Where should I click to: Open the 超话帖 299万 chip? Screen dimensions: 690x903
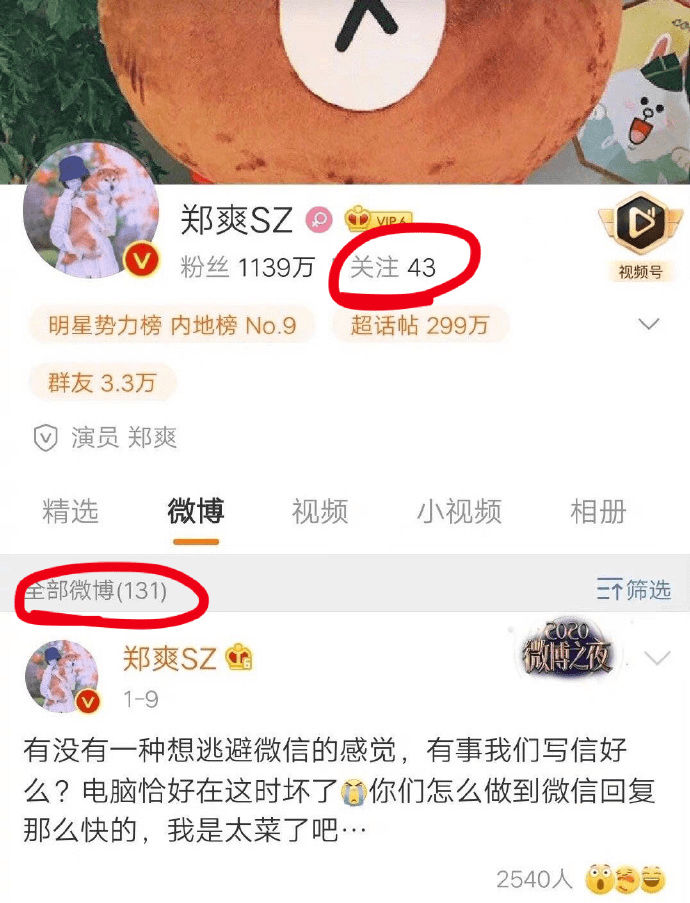pyautogui.click(x=419, y=326)
